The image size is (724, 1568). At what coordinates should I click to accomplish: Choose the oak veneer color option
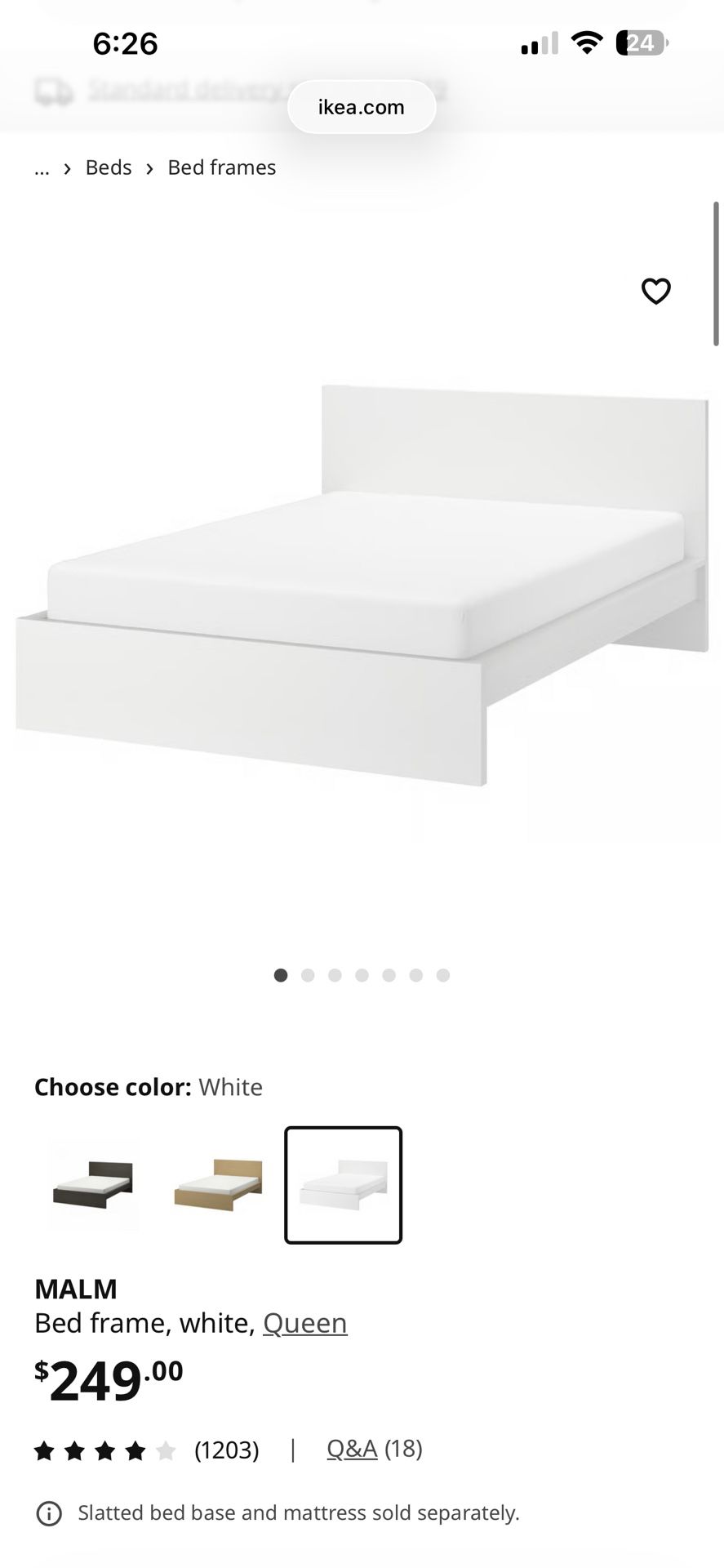218,1185
